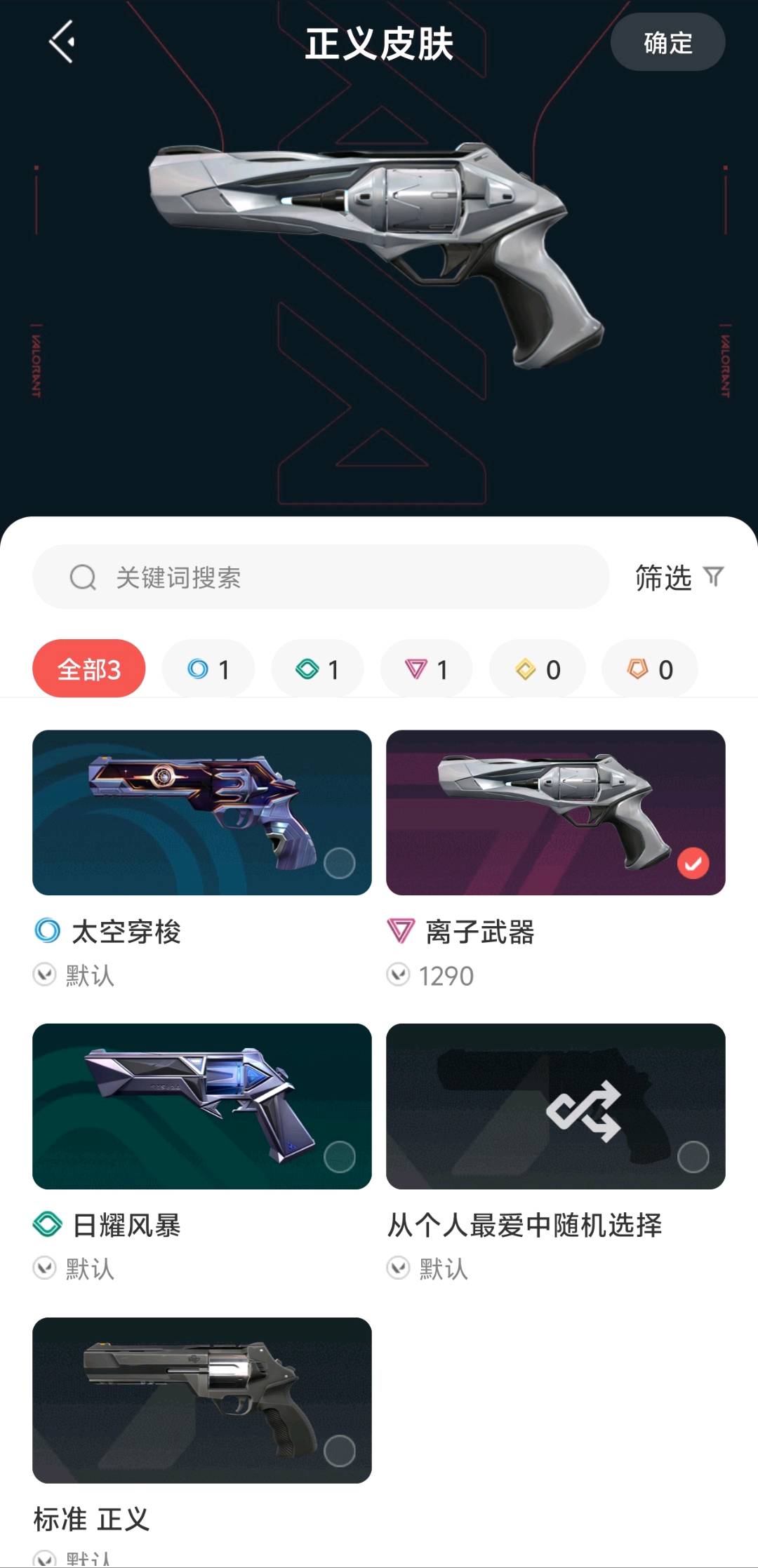Filter by the yellow diamond tier chip

[x=538, y=669]
